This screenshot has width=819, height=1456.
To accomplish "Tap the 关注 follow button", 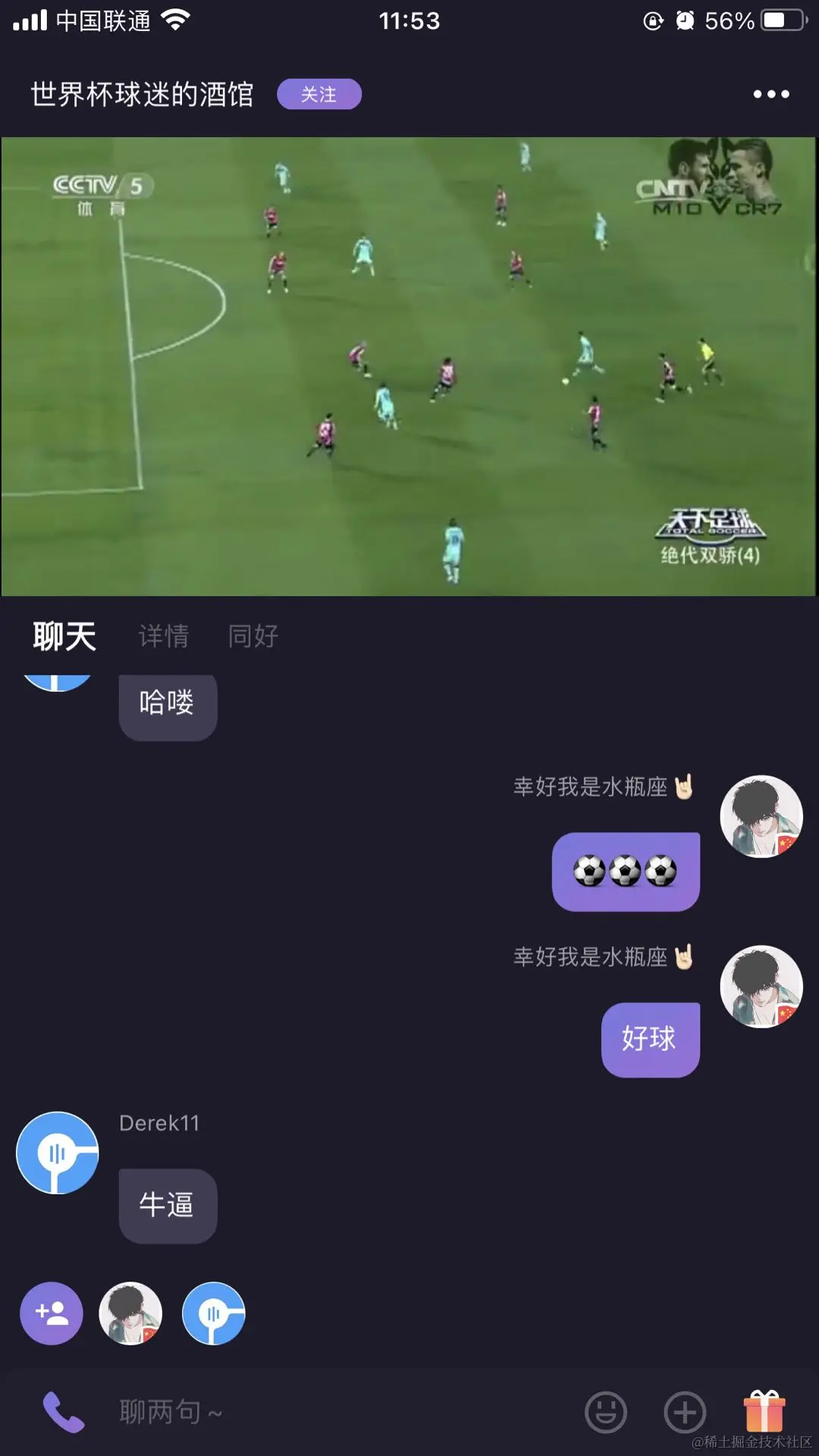I will 318,94.
